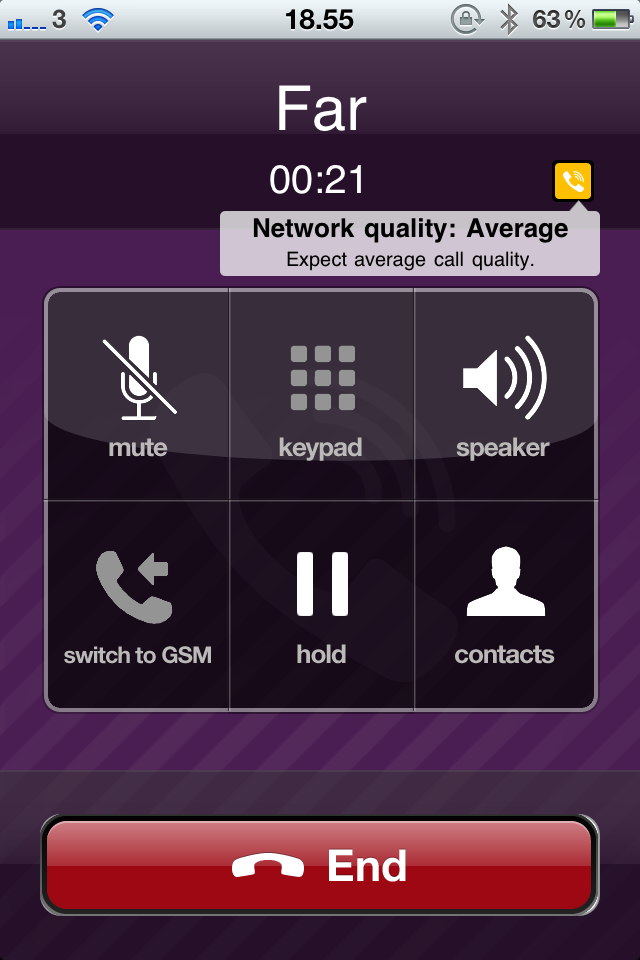This screenshot has width=640, height=960.
Task: Switch the call to GSM
Action: (x=138, y=605)
